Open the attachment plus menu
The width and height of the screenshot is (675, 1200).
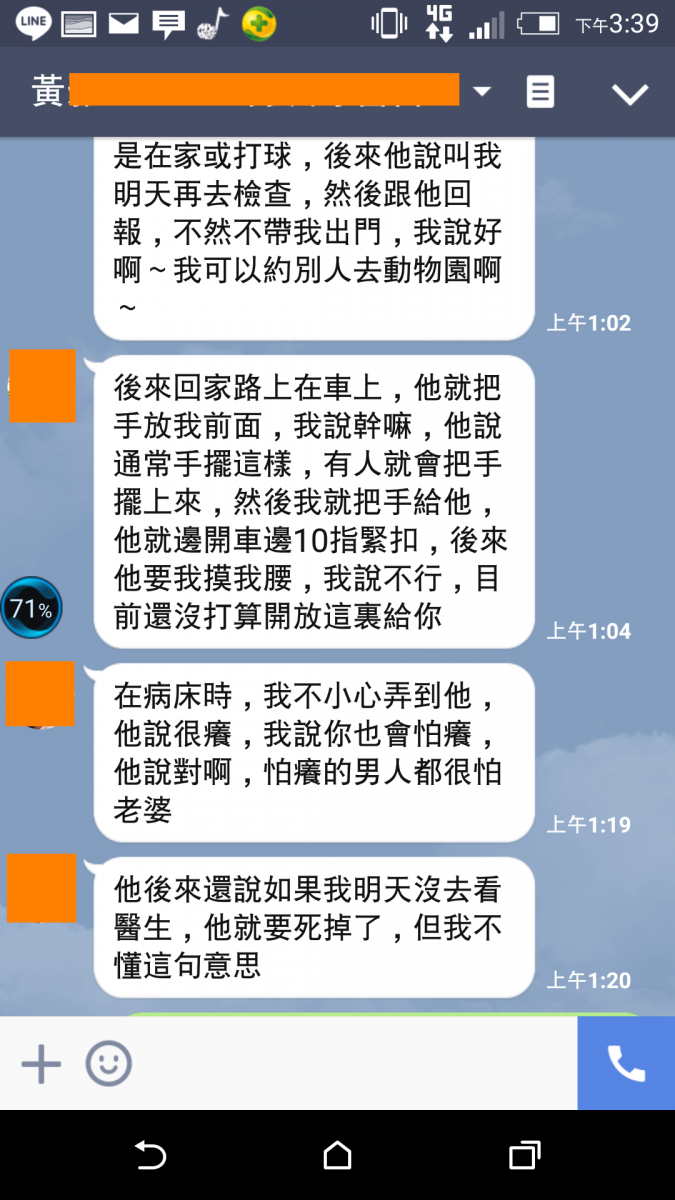pos(41,1064)
